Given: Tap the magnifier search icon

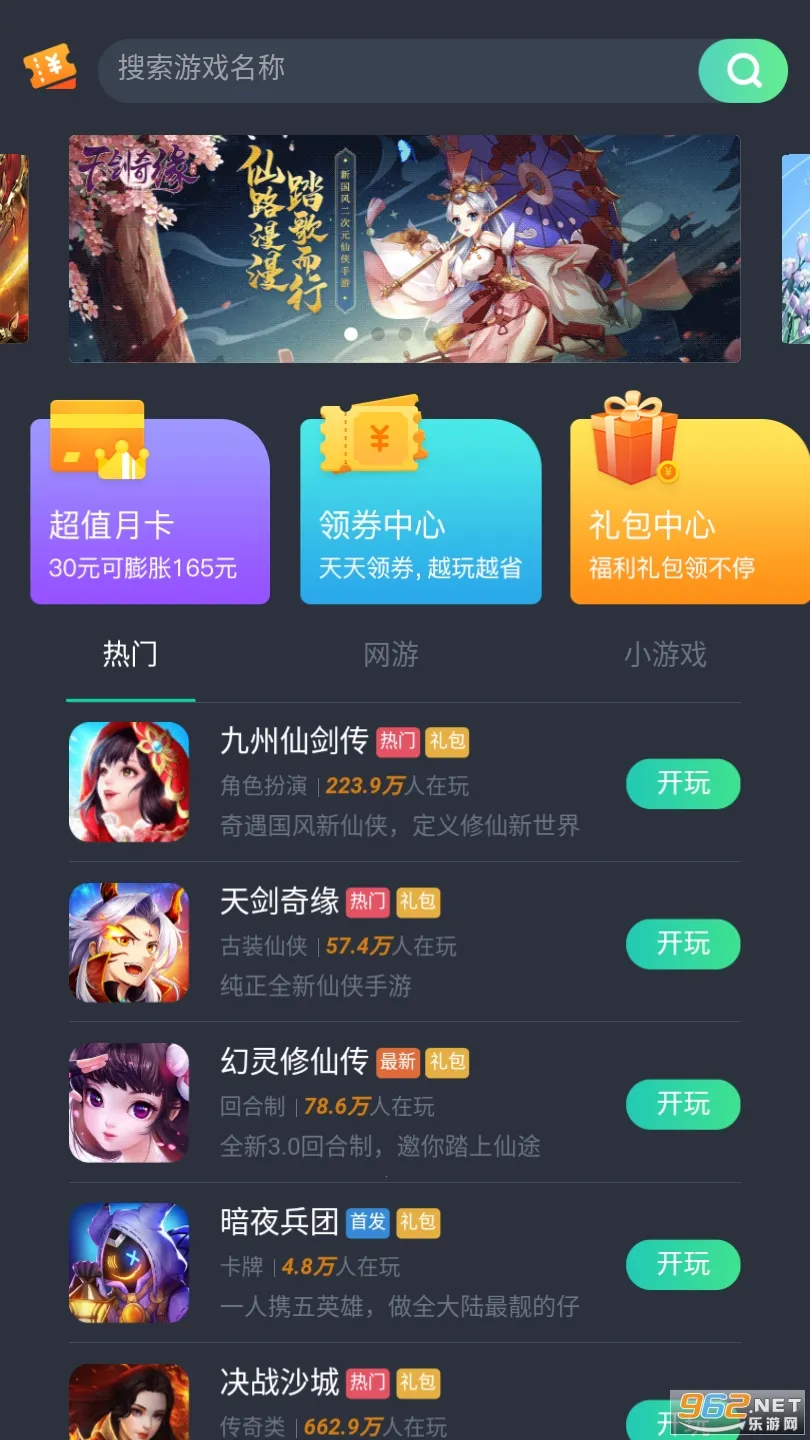Looking at the screenshot, I should (x=742, y=70).
